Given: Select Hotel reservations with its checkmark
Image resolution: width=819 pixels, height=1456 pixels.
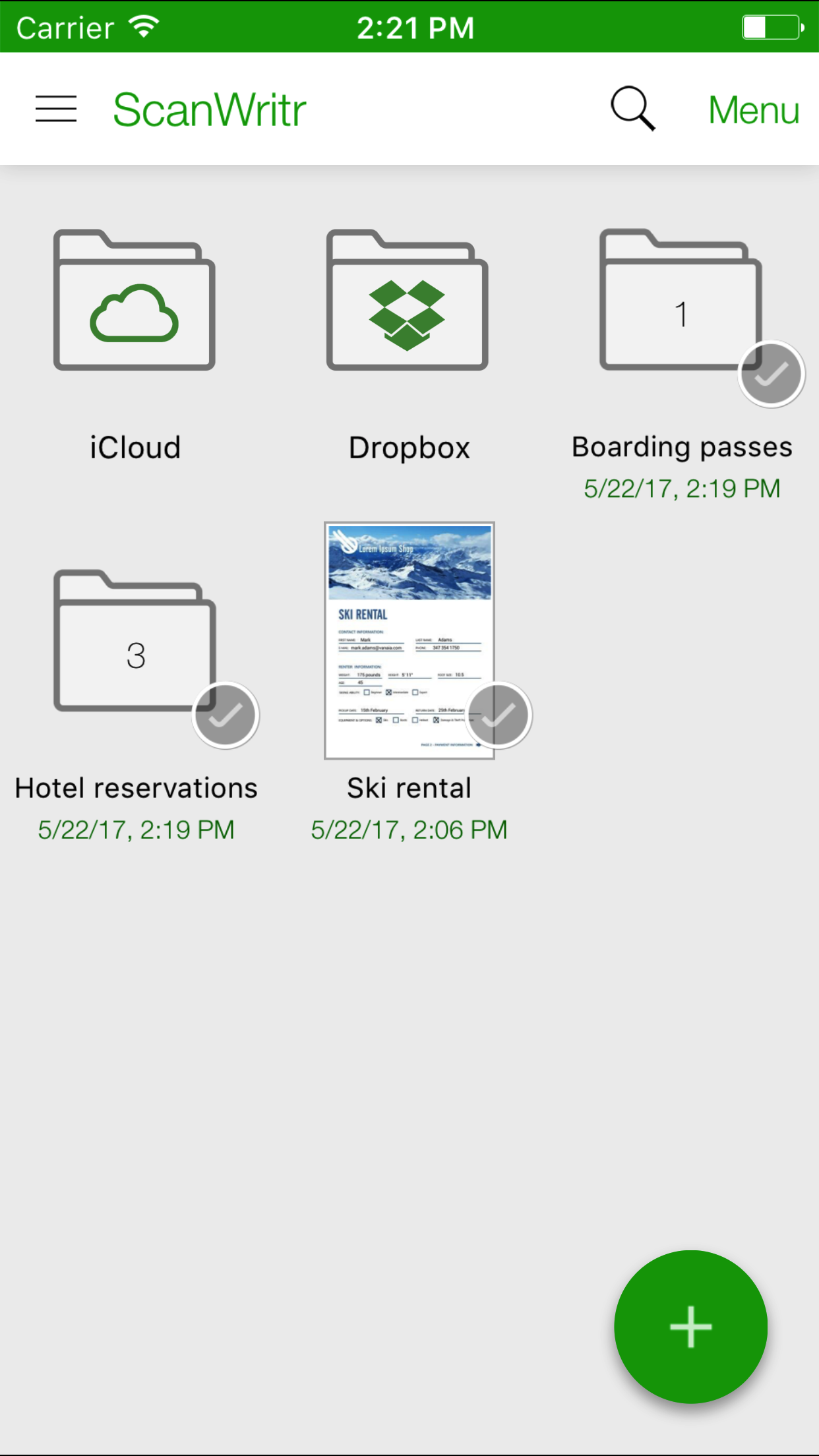Looking at the screenshot, I should (x=226, y=715).
